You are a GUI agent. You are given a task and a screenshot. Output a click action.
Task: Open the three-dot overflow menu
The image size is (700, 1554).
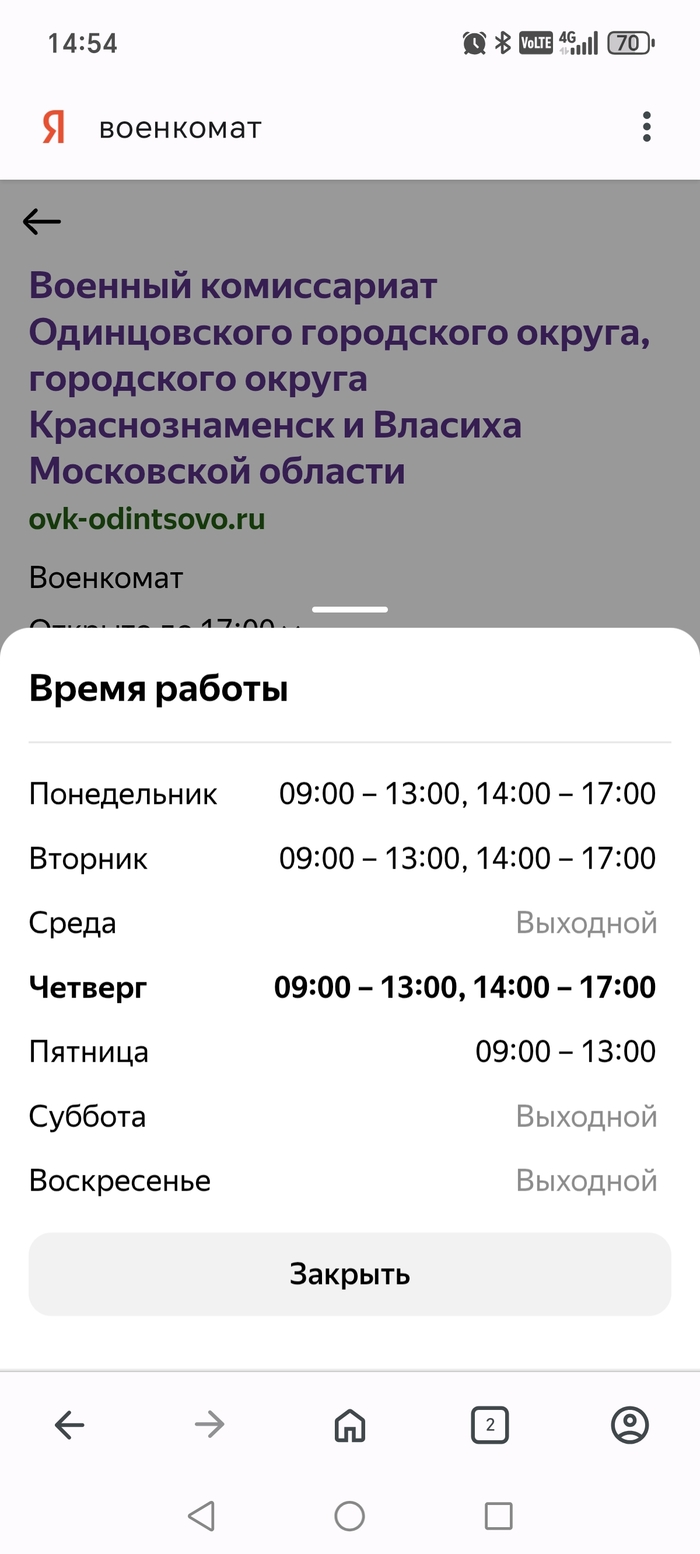pyautogui.click(x=647, y=127)
